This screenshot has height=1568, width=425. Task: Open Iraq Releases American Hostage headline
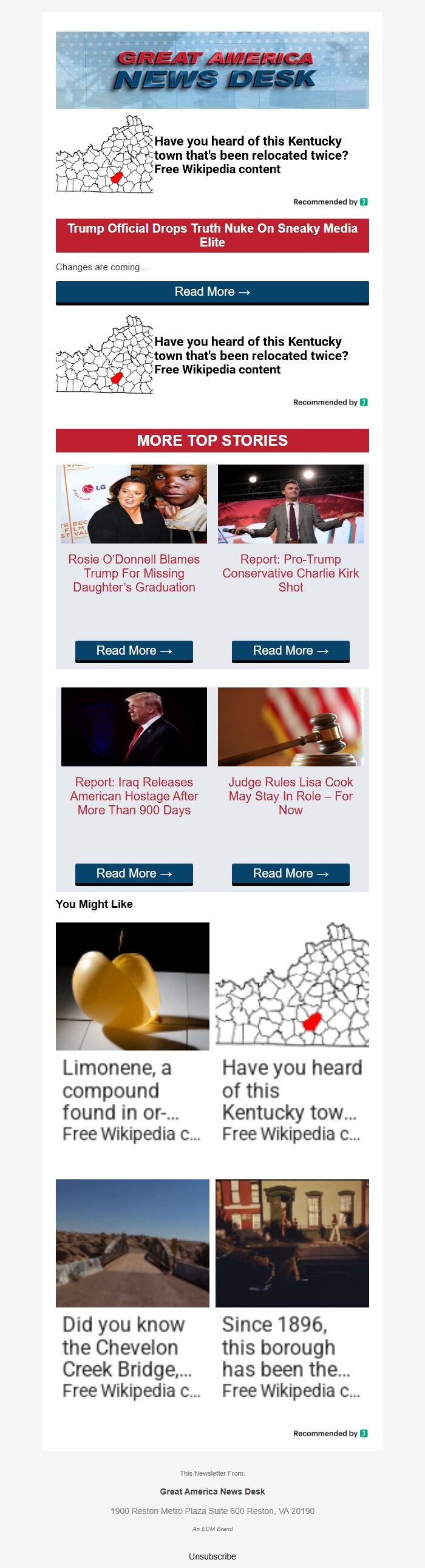(x=134, y=796)
